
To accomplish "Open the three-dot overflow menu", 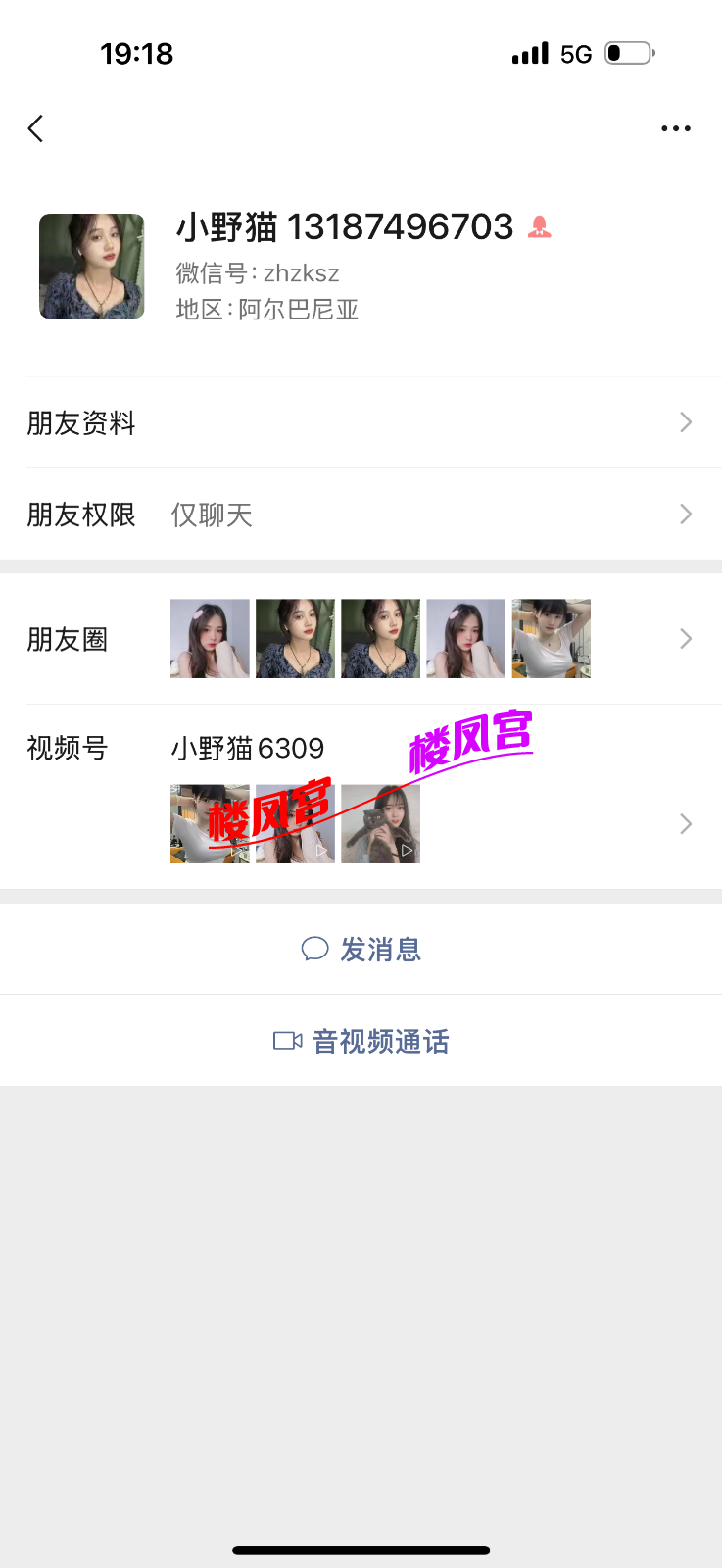I will (675, 128).
